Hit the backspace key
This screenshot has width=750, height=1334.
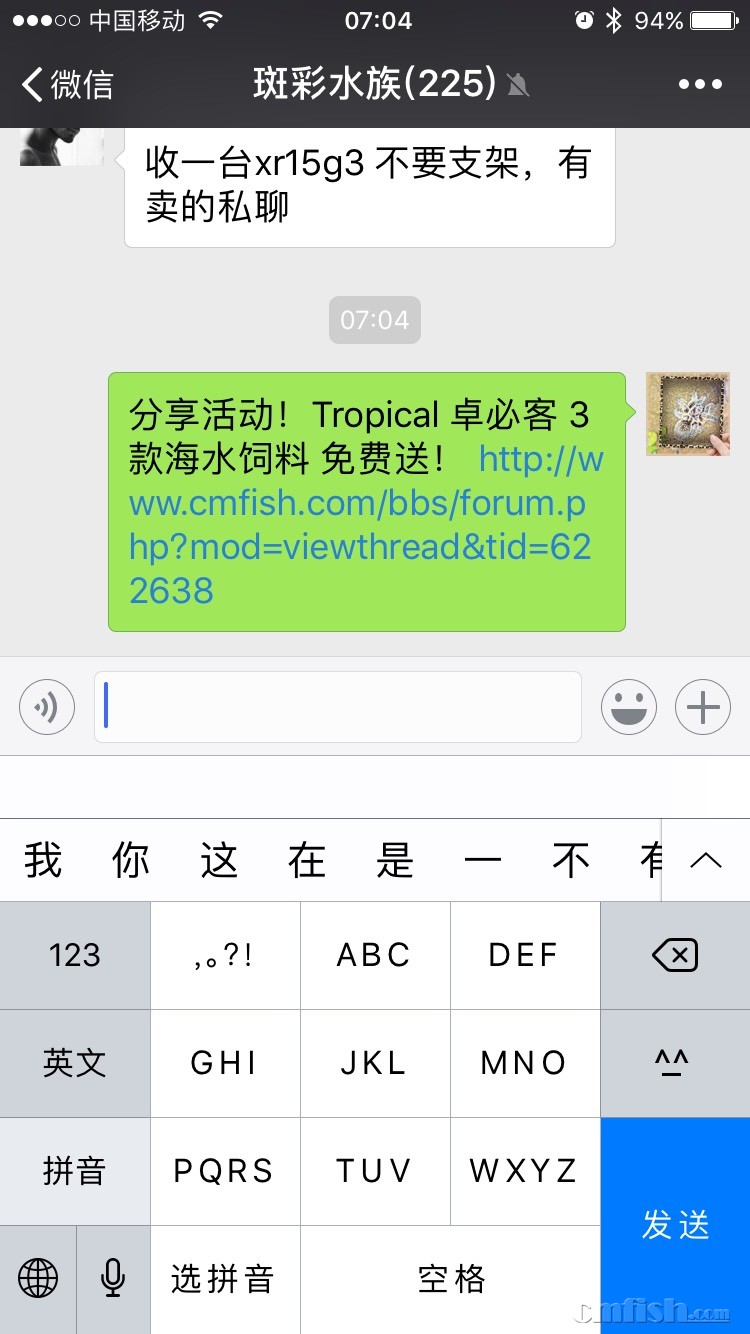675,956
